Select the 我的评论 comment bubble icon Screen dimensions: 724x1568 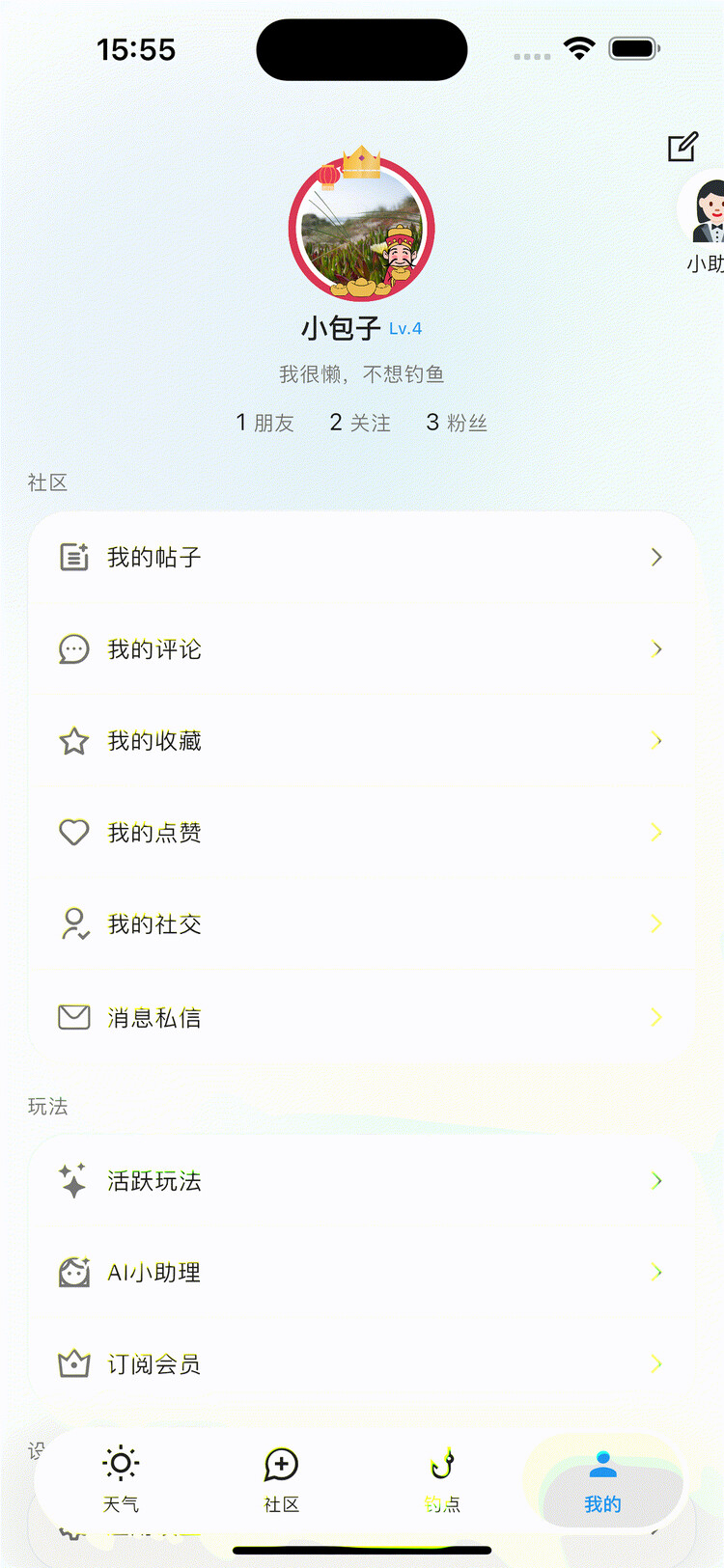click(73, 649)
